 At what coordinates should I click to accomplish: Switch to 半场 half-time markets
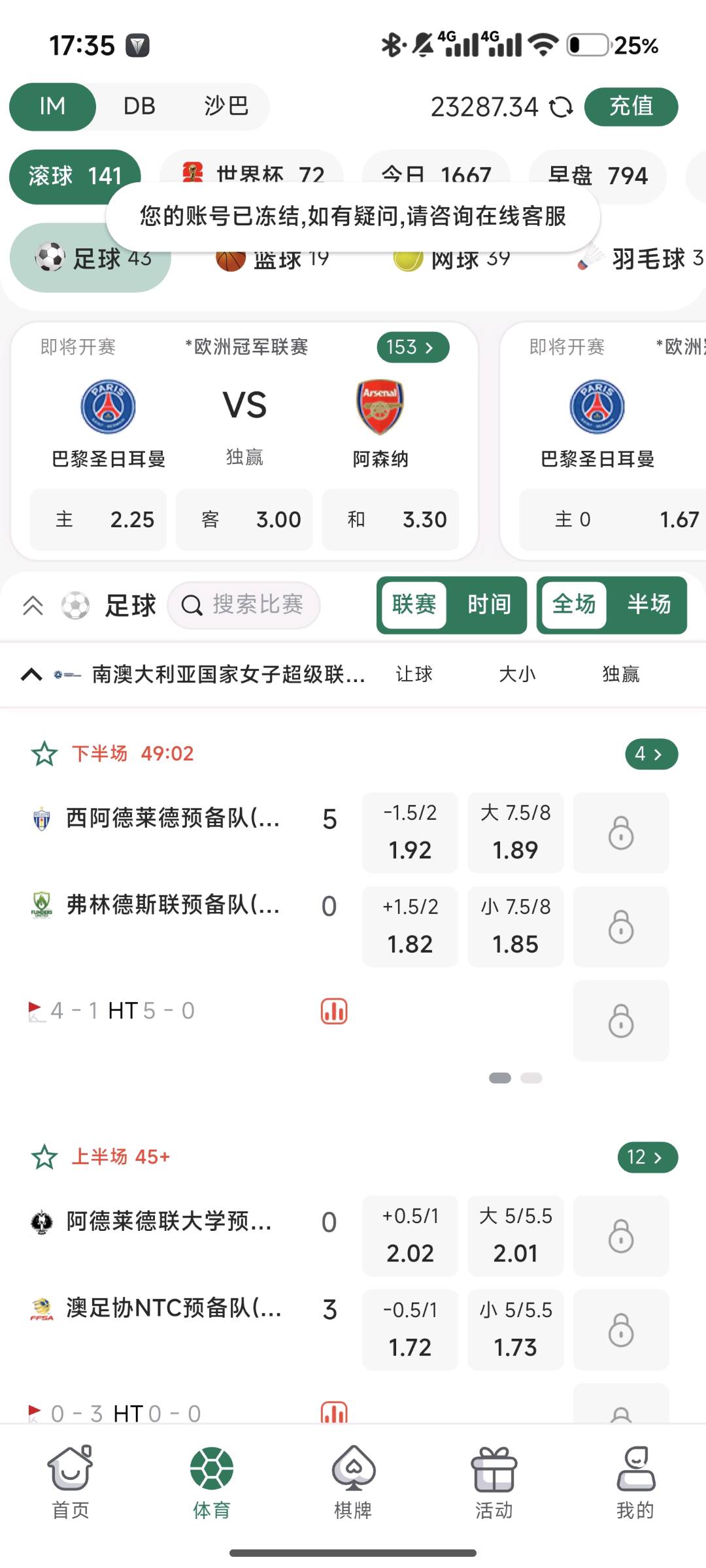[648, 605]
